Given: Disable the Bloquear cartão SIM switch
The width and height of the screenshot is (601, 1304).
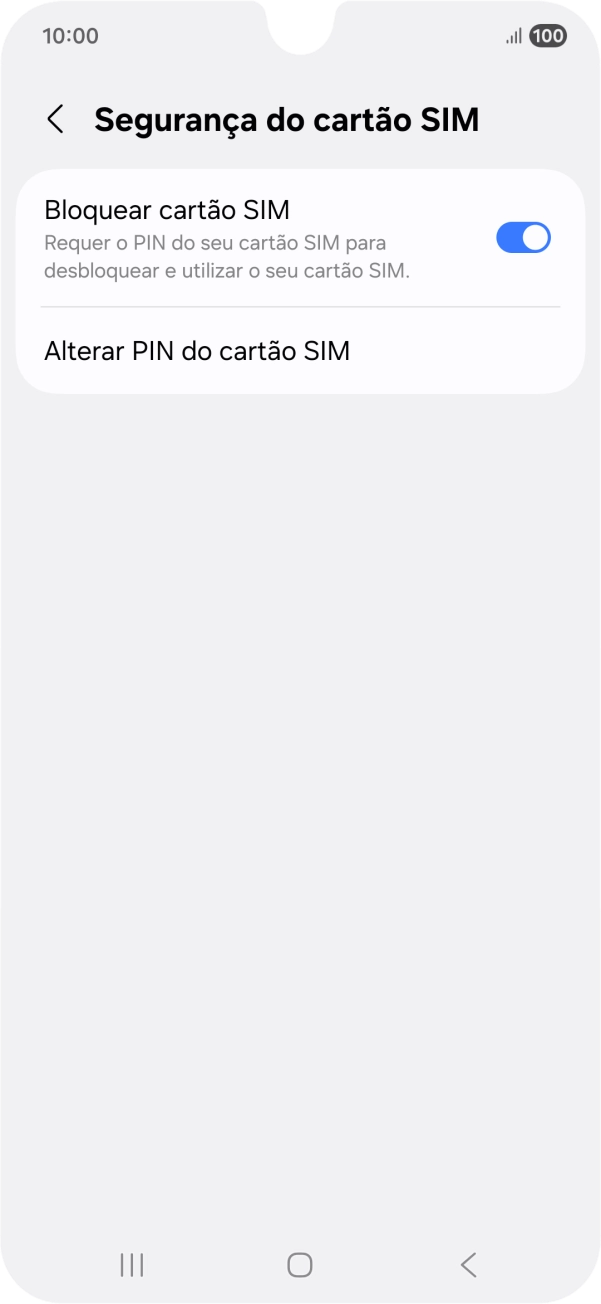Looking at the screenshot, I should click(523, 238).
